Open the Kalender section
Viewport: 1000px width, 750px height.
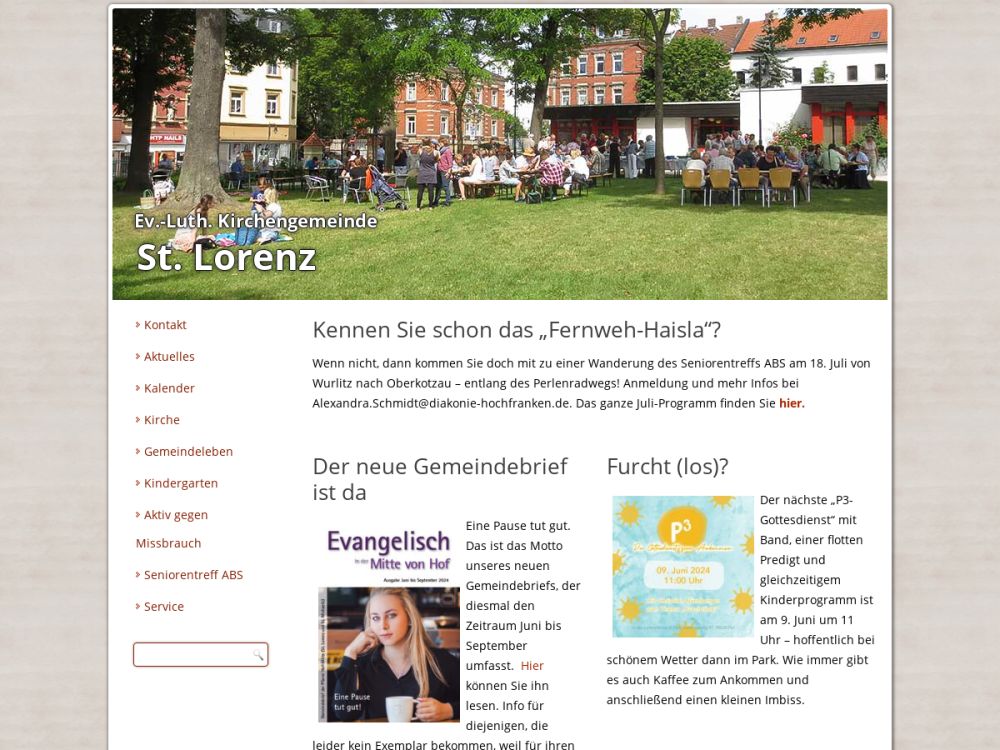(169, 388)
